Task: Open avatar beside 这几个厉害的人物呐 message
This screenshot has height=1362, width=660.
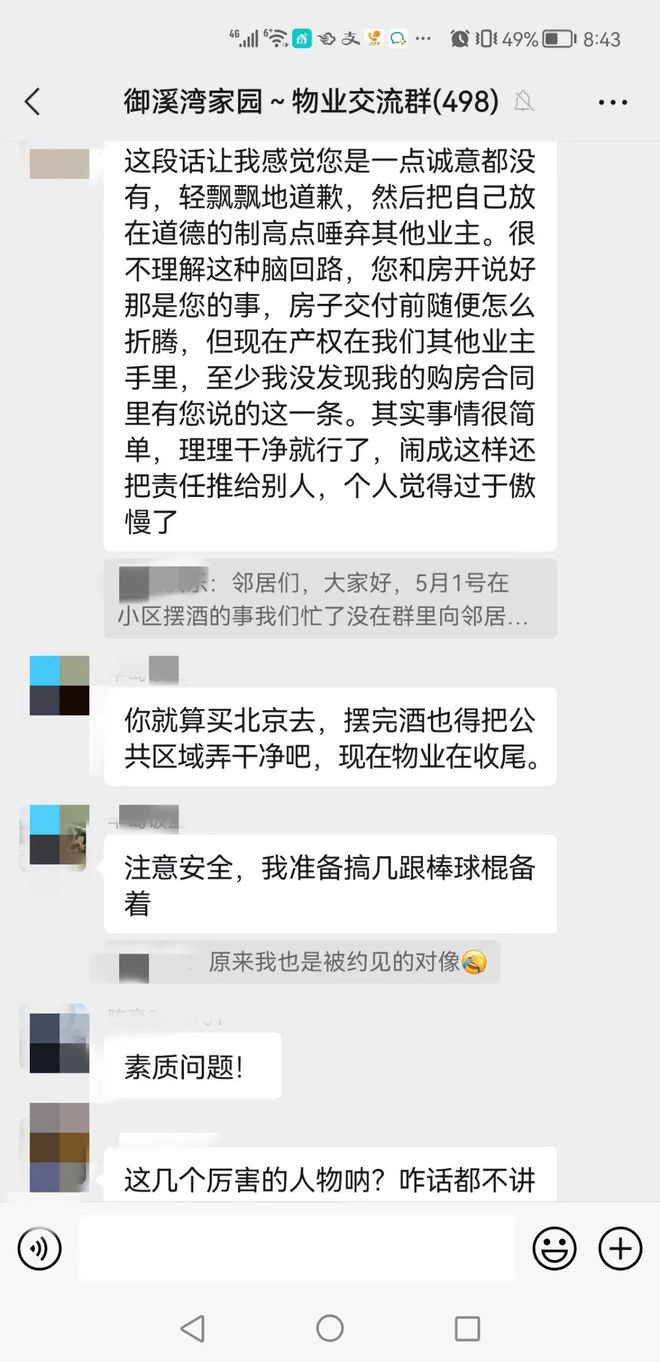Action: click(x=59, y=1148)
